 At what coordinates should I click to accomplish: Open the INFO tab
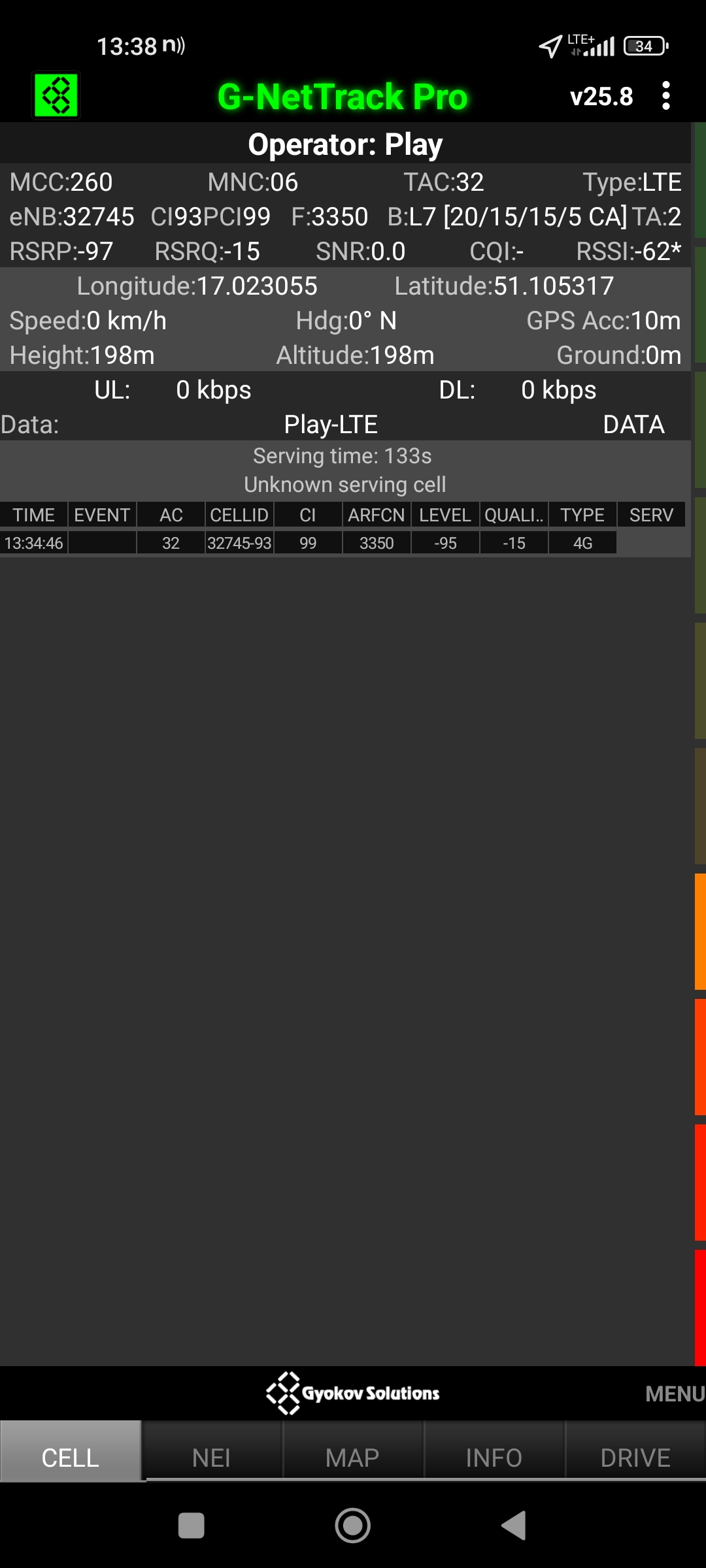pyautogui.click(x=494, y=1457)
